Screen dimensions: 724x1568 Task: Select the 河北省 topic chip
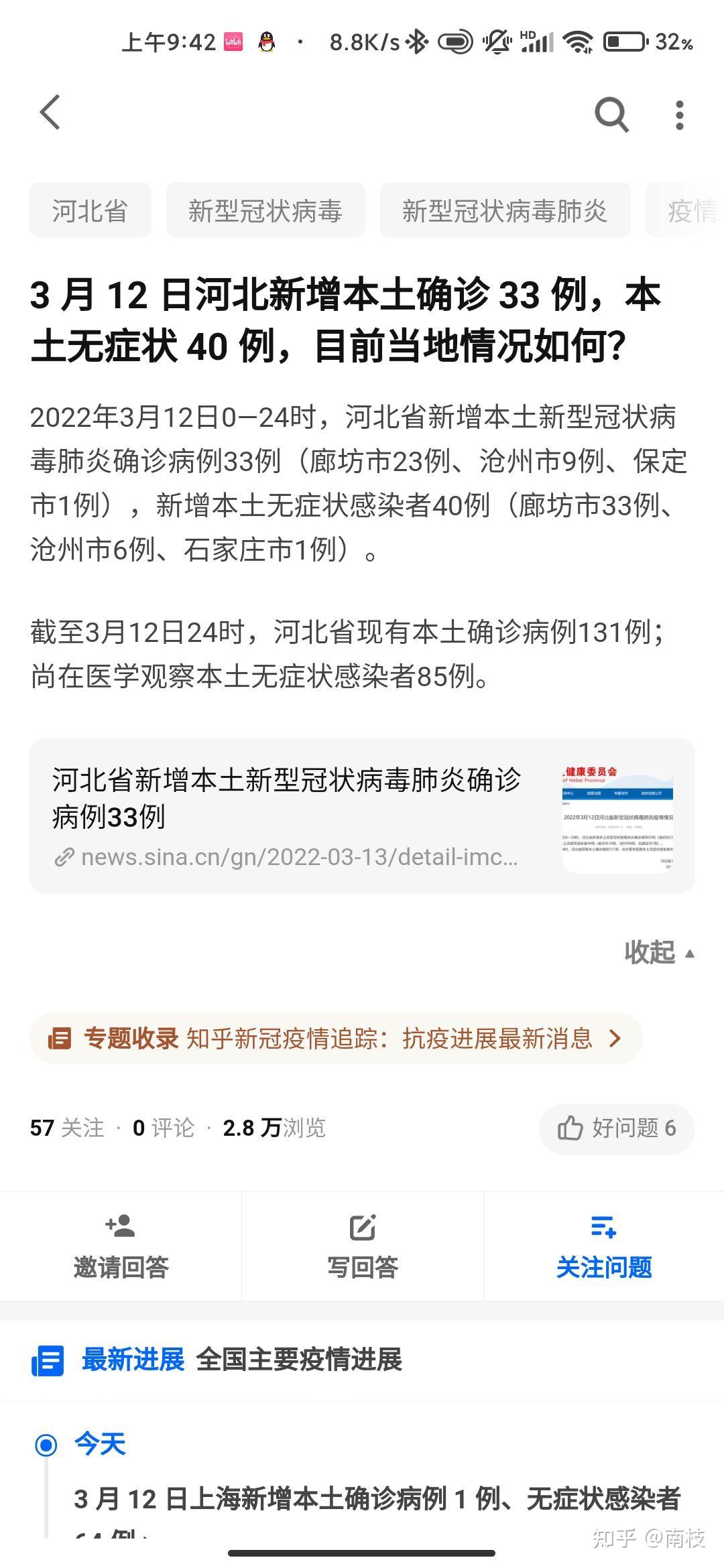tap(90, 210)
